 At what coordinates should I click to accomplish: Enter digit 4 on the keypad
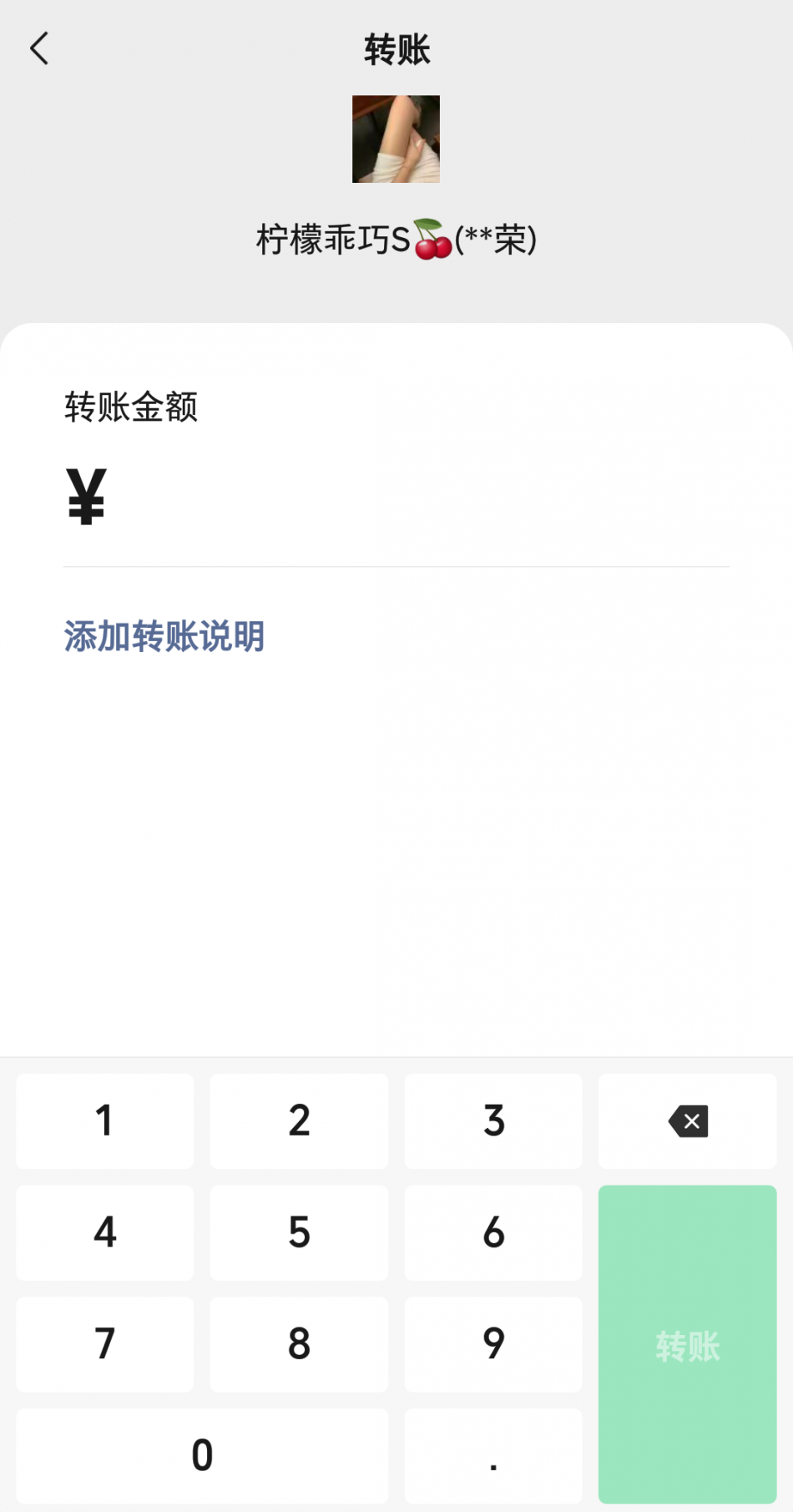[x=105, y=1232]
